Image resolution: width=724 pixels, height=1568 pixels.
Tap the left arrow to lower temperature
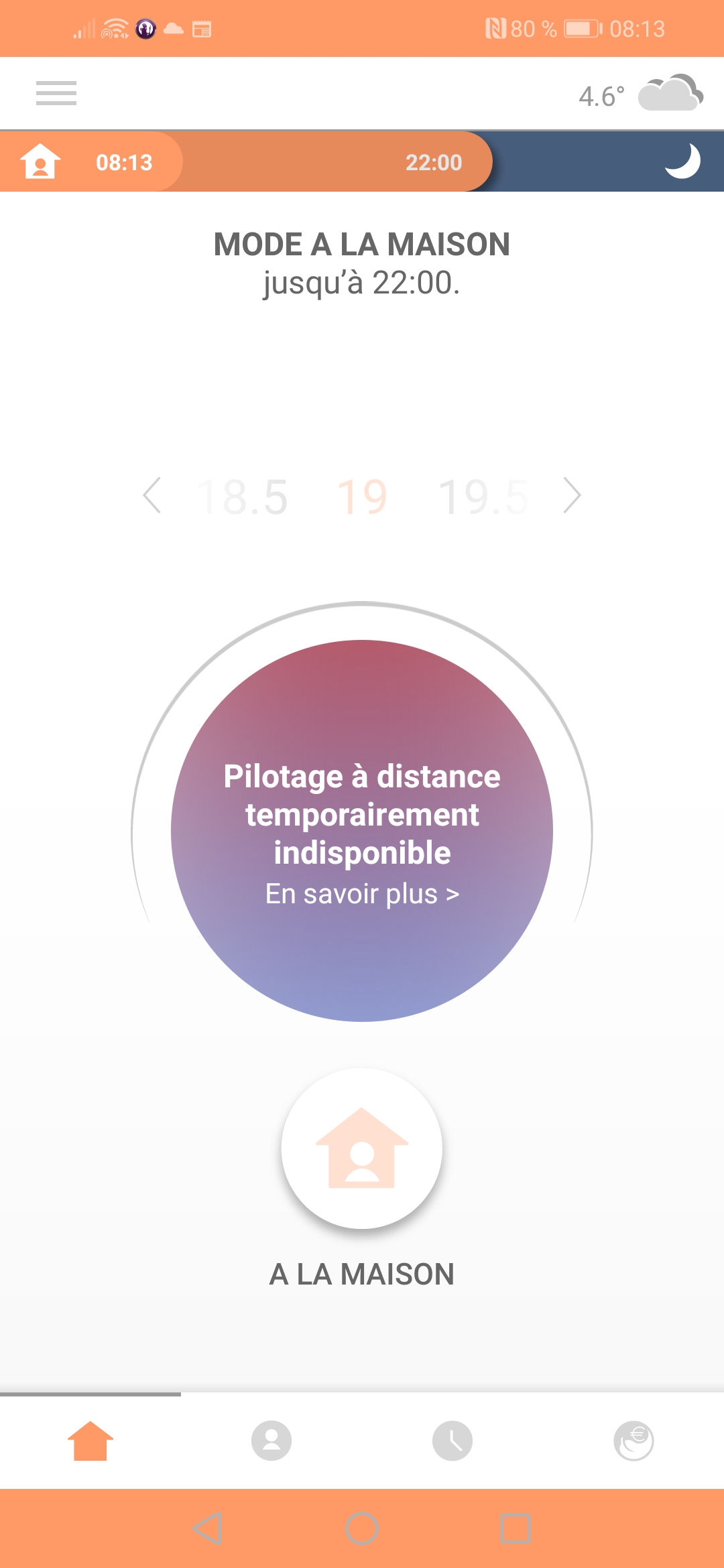pos(153,496)
